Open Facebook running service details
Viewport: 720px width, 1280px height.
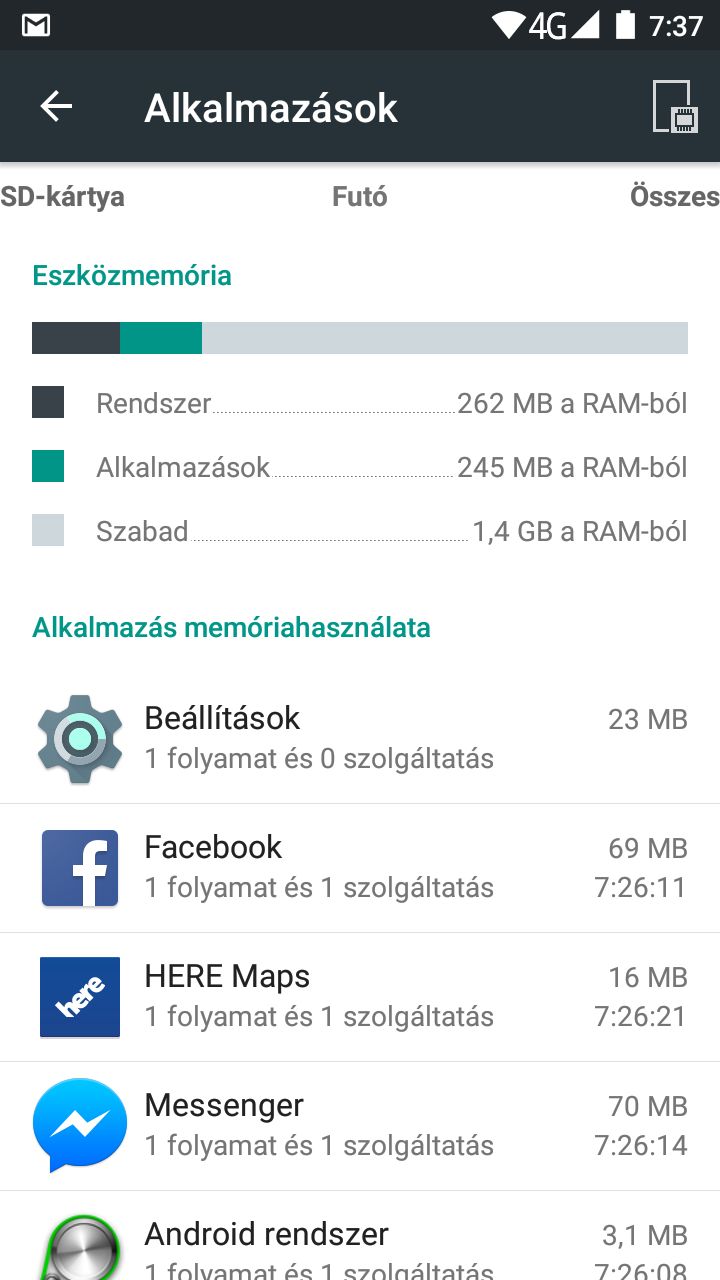point(360,868)
